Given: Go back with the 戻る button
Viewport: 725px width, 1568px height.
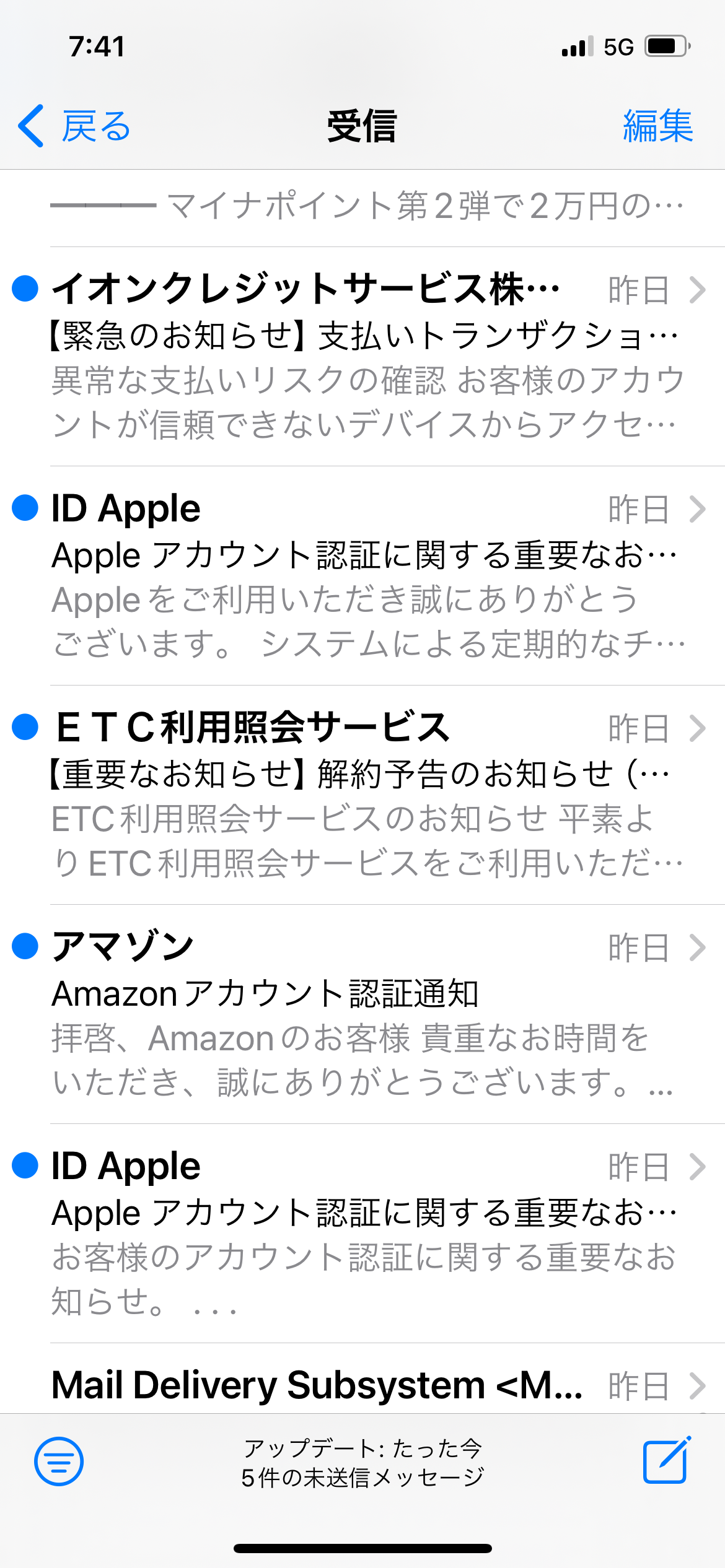Looking at the screenshot, I should pos(74,126).
